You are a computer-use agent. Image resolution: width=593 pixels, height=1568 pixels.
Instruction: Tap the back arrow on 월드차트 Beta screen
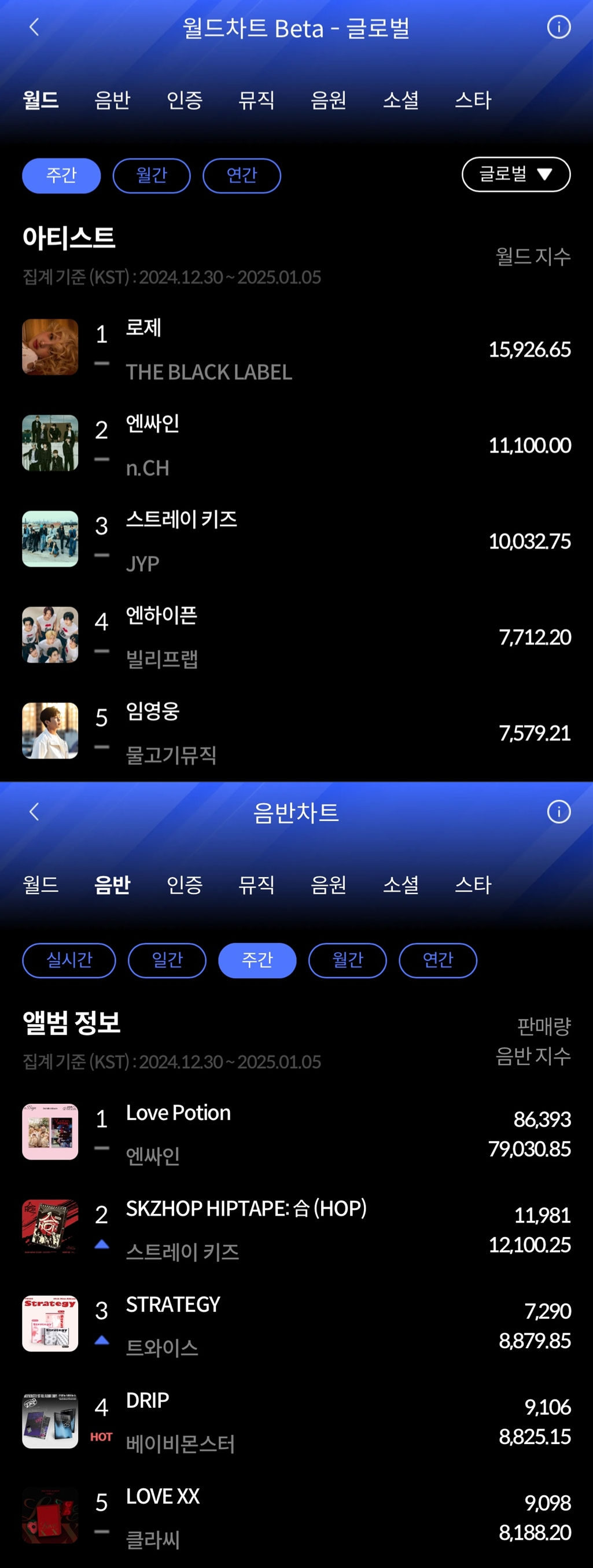coord(35,27)
